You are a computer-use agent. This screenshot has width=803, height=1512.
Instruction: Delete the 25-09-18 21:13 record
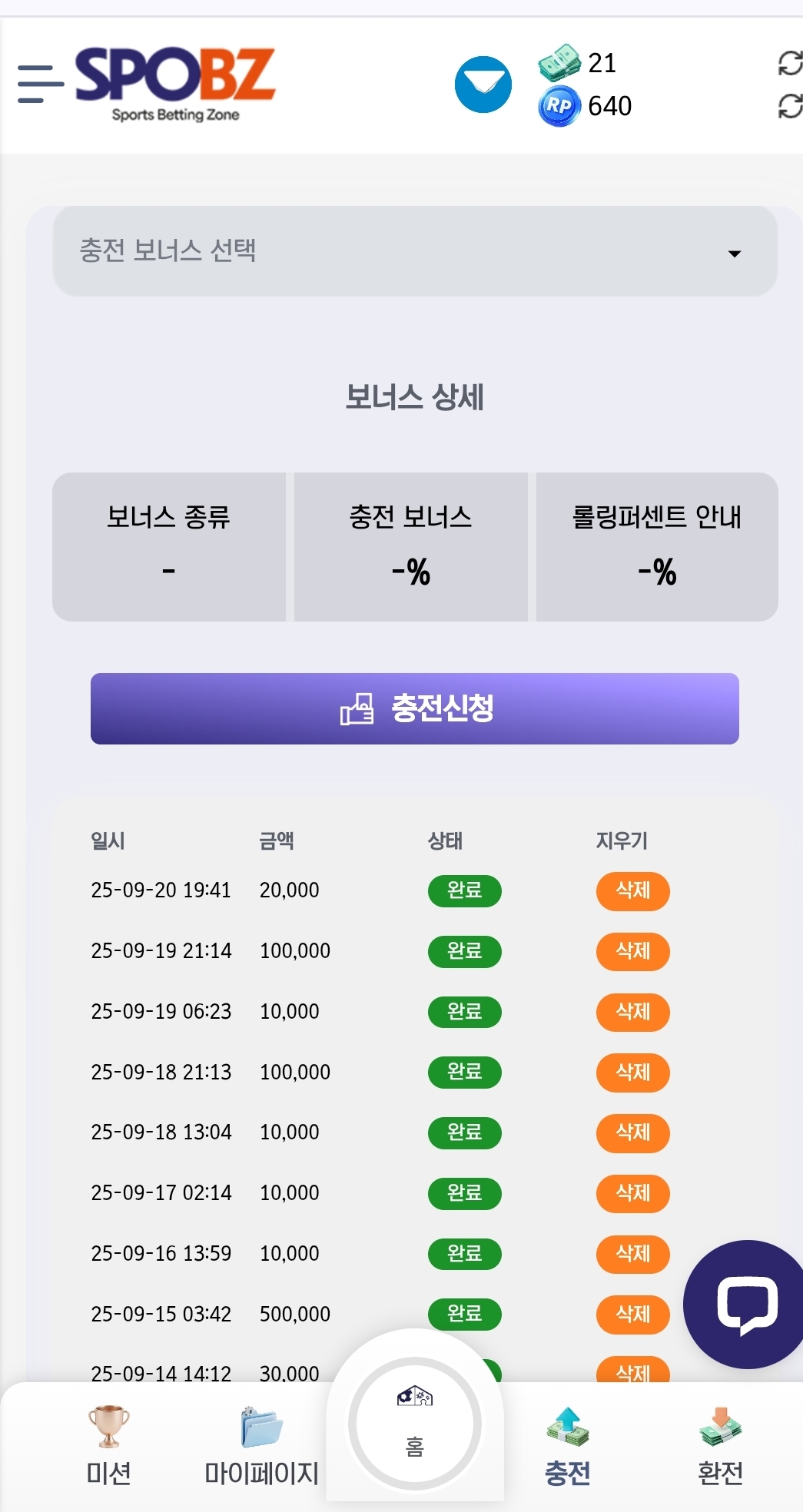pyautogui.click(x=633, y=1073)
